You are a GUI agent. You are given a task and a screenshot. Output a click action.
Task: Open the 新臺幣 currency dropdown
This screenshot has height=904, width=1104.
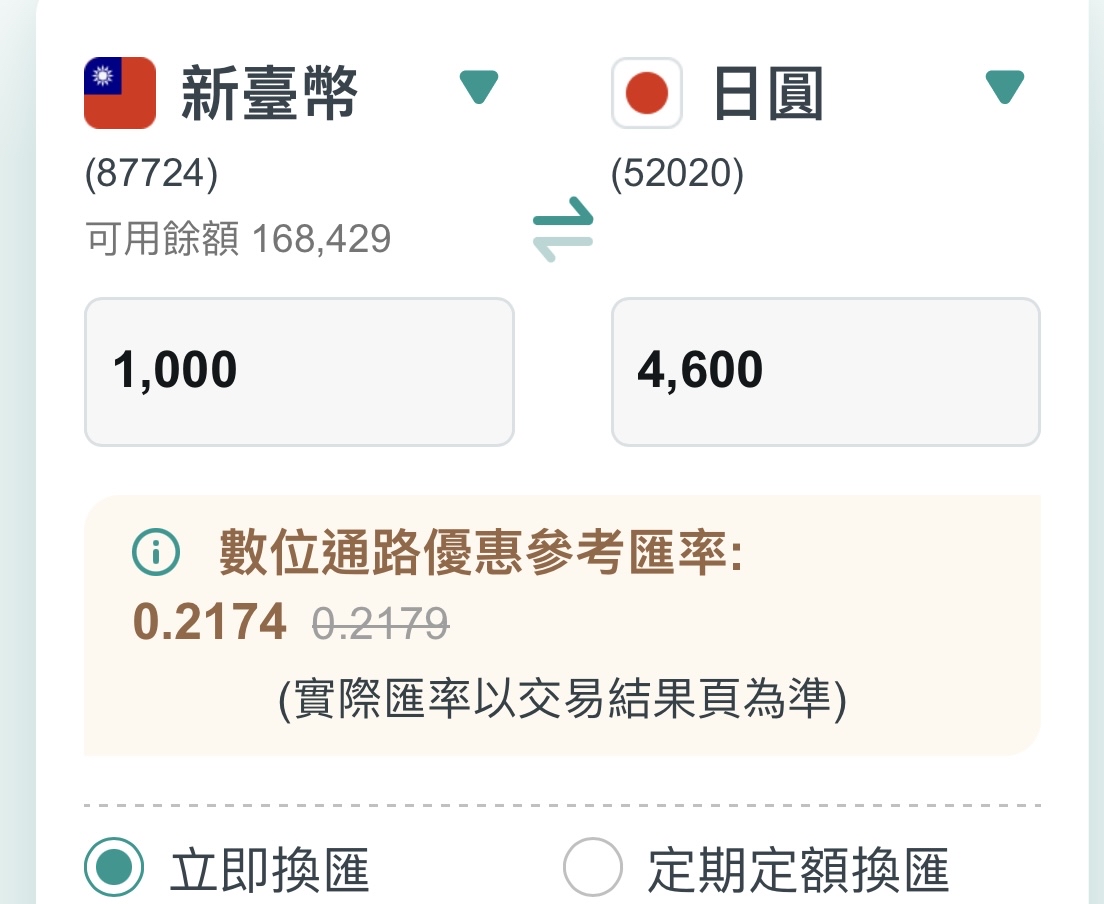tap(479, 88)
